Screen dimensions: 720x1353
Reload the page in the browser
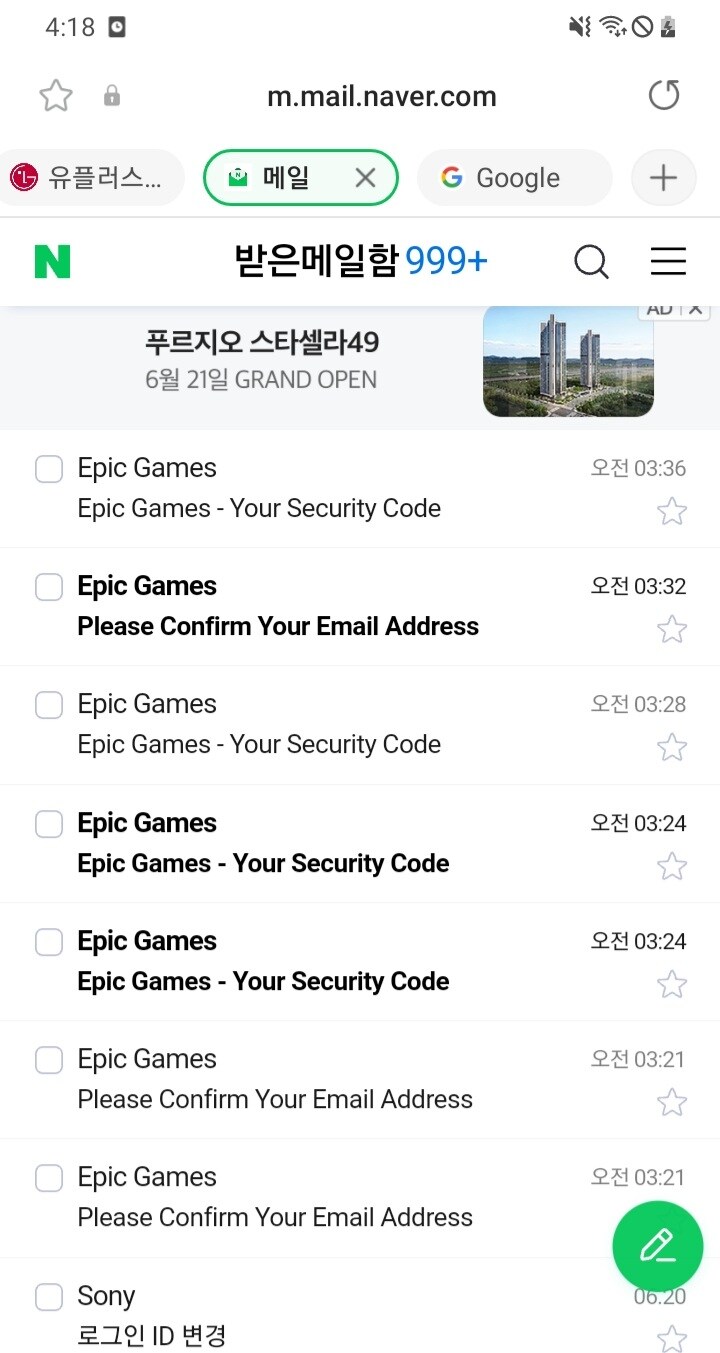[x=664, y=96]
